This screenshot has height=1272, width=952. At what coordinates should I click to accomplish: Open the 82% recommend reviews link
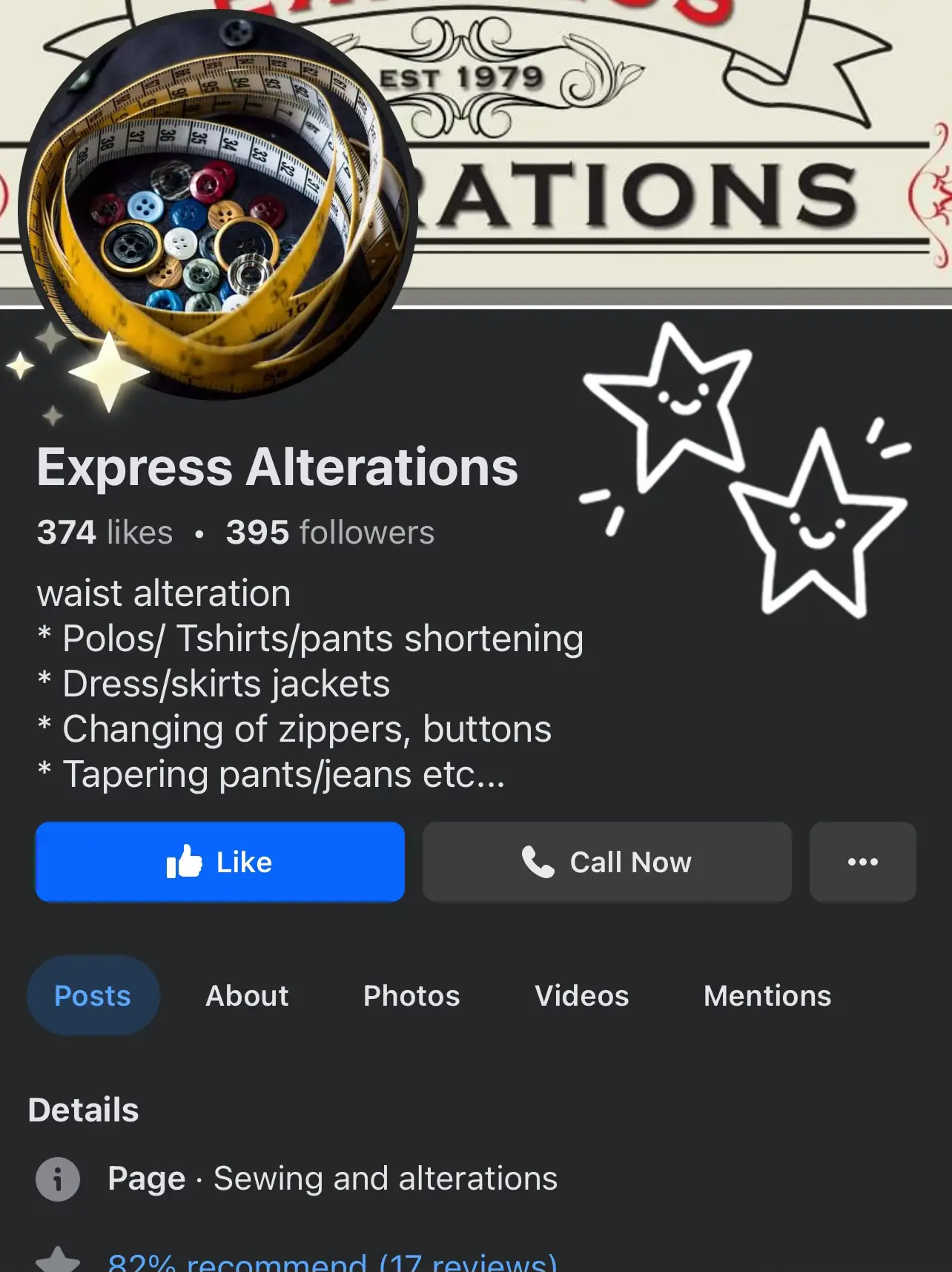click(x=332, y=1261)
